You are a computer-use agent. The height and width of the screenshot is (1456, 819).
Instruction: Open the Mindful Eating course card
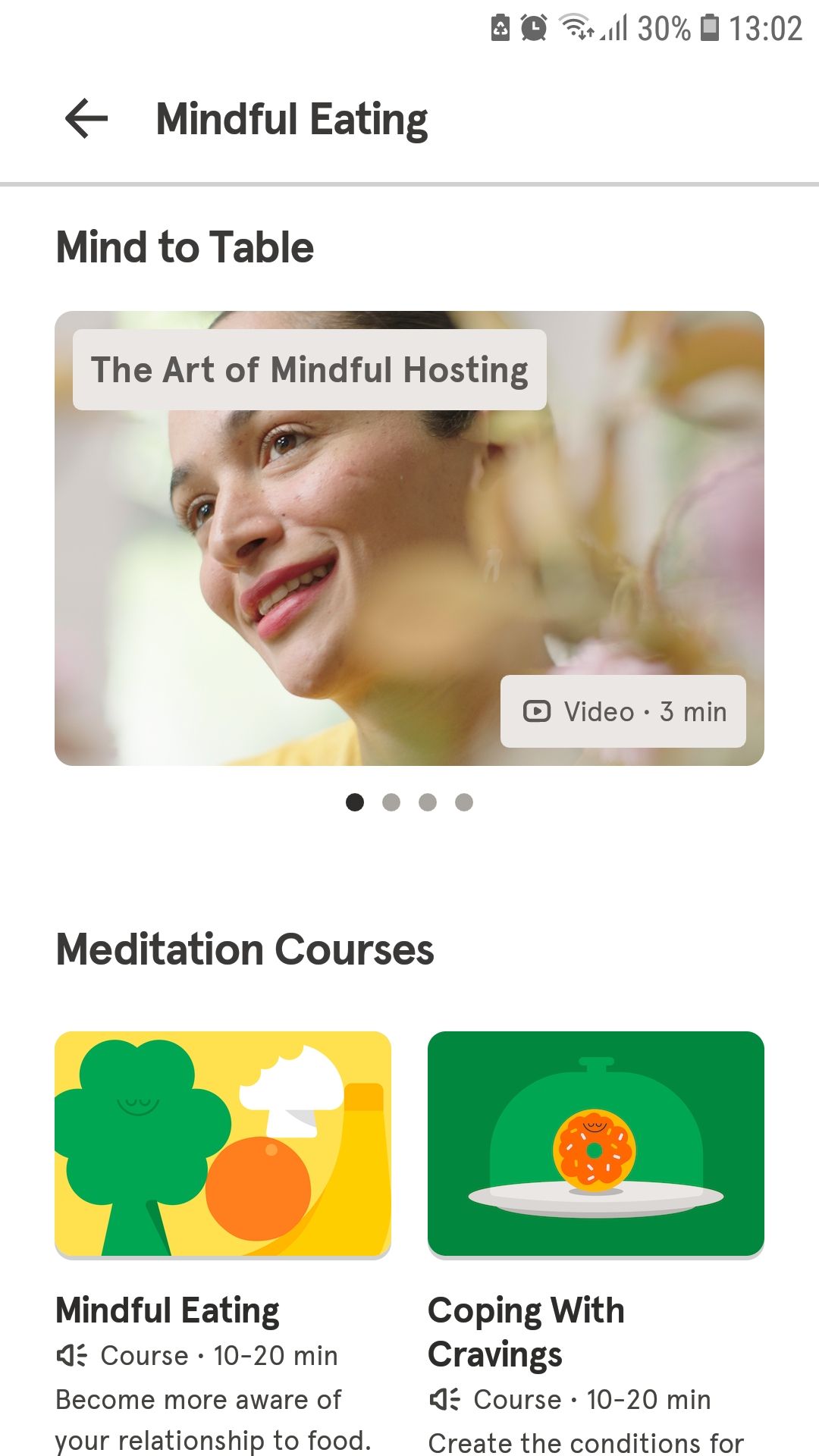coord(223,1144)
